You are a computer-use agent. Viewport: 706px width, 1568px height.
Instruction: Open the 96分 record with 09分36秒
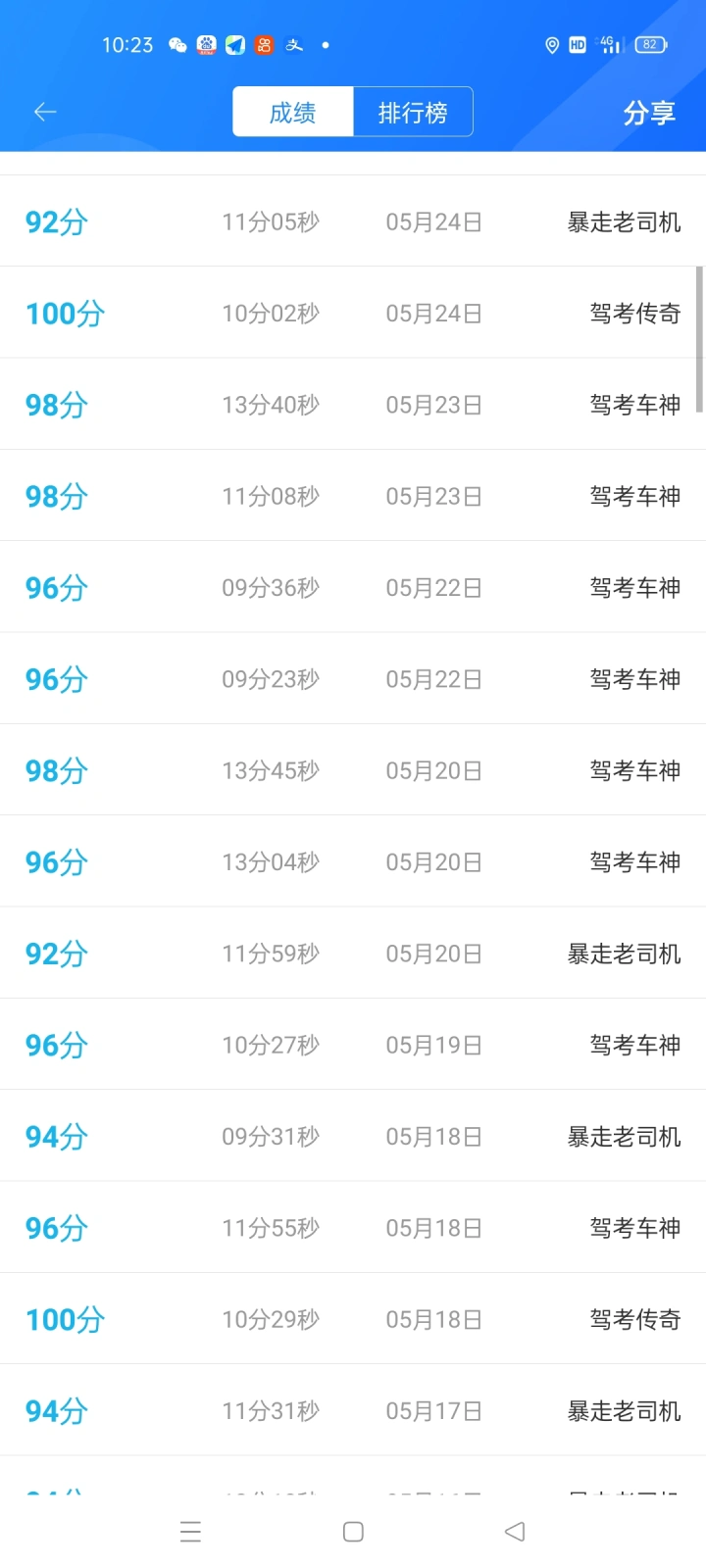point(353,587)
